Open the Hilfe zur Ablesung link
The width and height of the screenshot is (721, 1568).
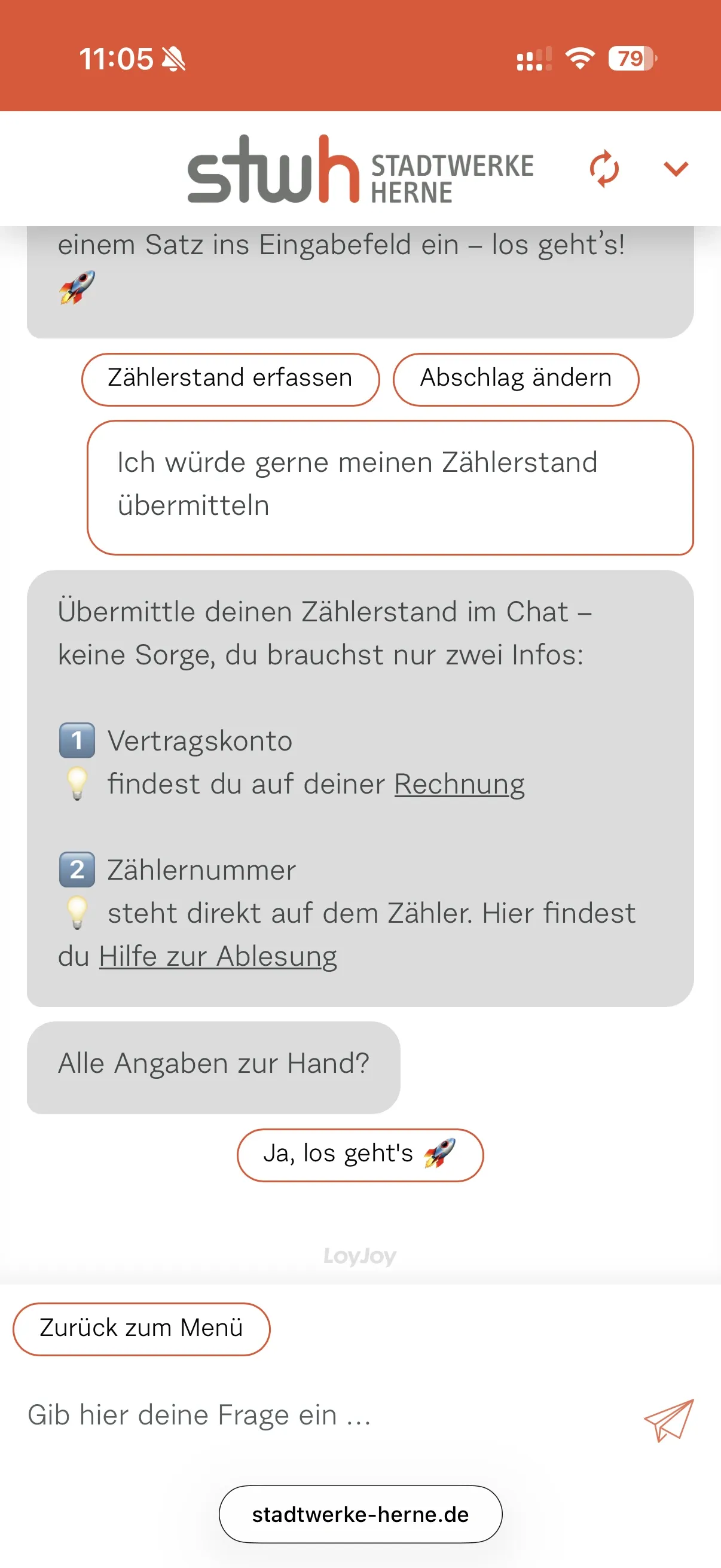[x=218, y=956]
